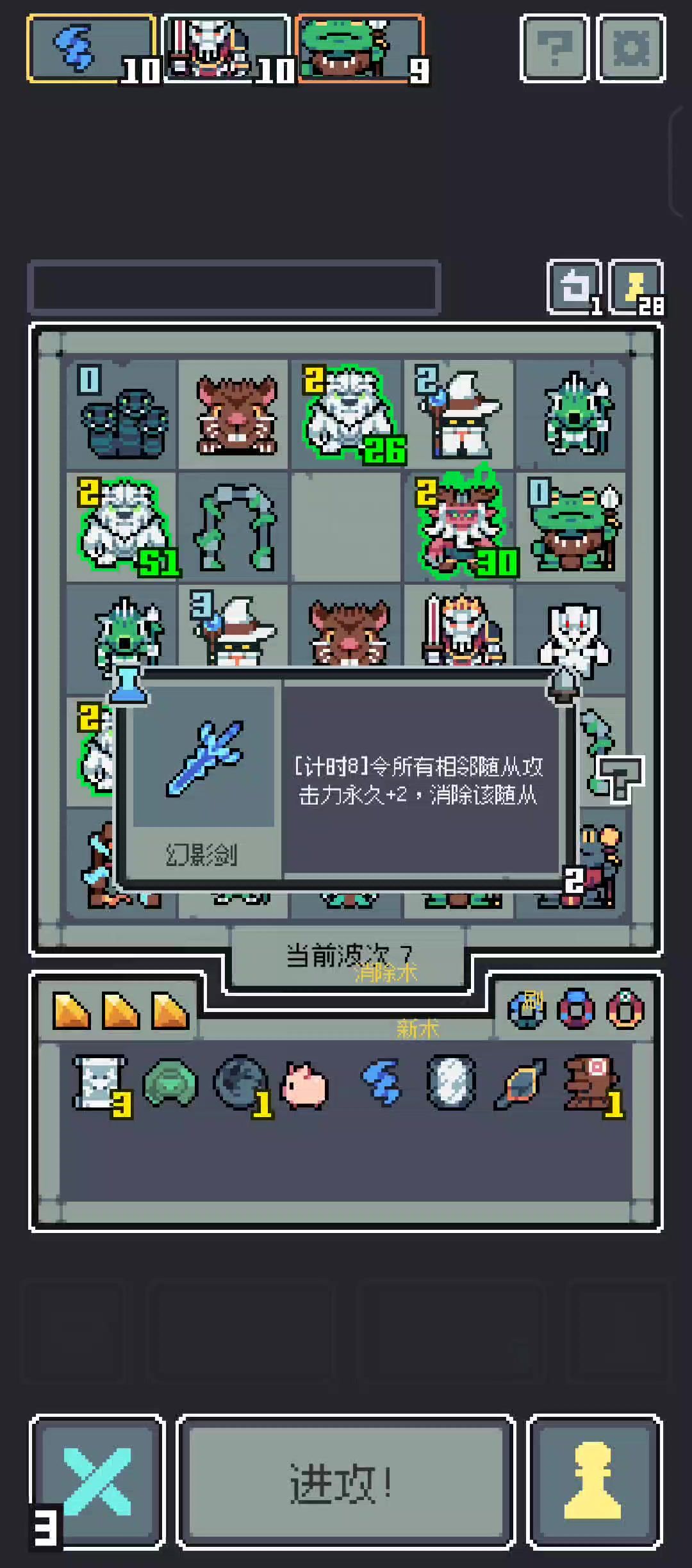Viewport: 692px width, 1568px height.
Task: Select the white tiger tile with 51
Action: point(122,527)
